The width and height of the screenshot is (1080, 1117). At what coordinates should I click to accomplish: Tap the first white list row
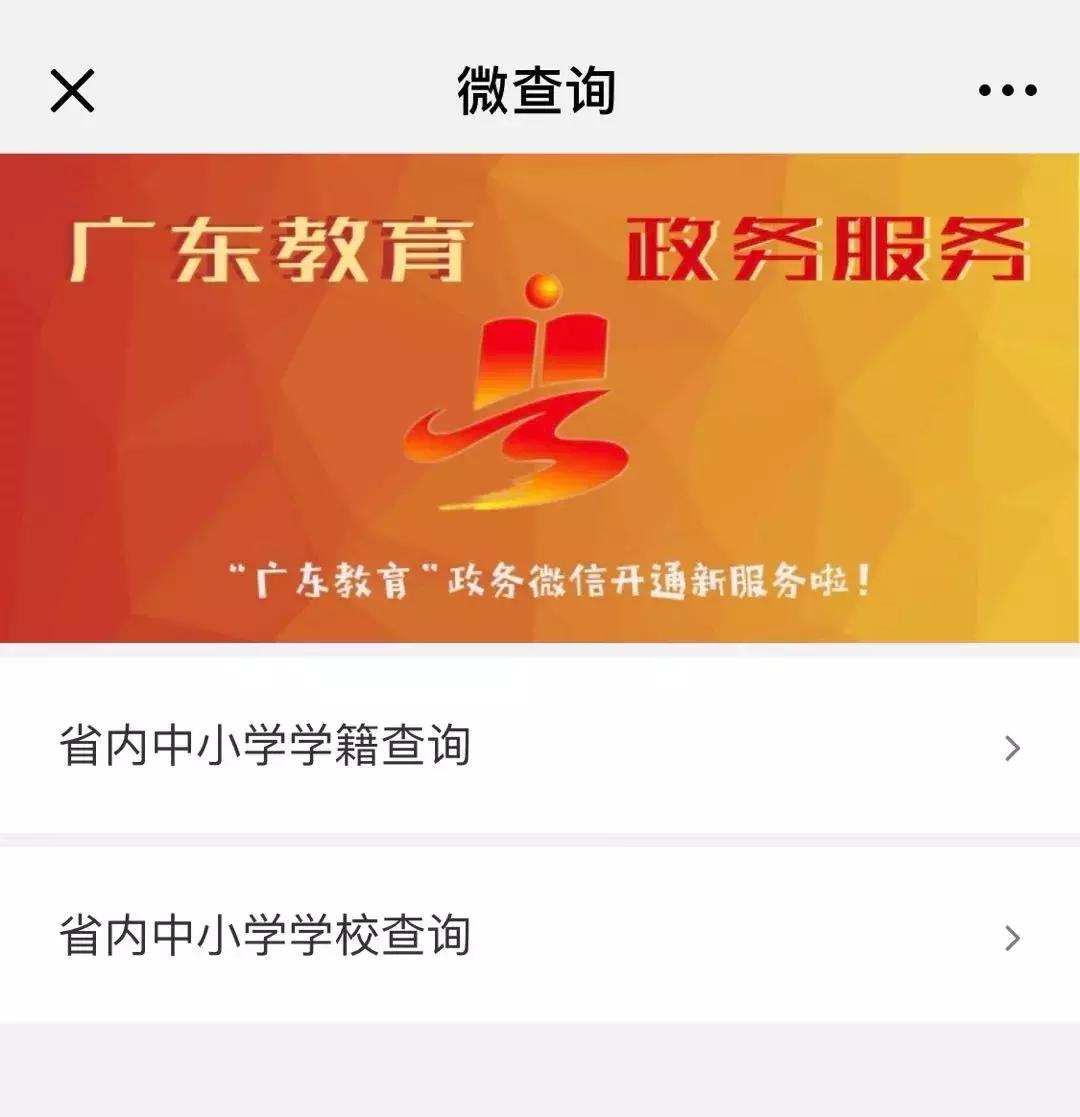point(540,746)
